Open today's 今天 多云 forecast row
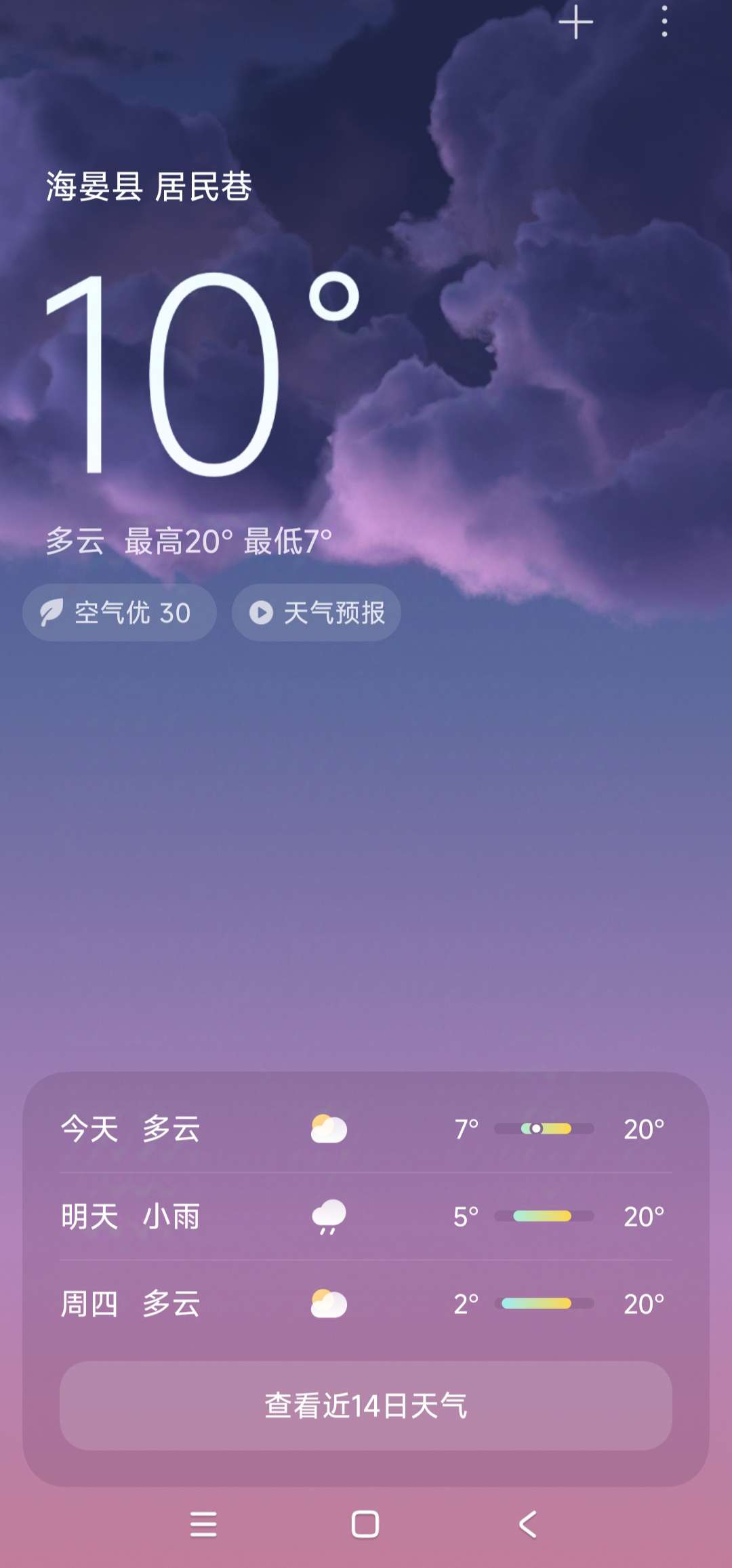The width and height of the screenshot is (732, 1568). (x=366, y=1129)
